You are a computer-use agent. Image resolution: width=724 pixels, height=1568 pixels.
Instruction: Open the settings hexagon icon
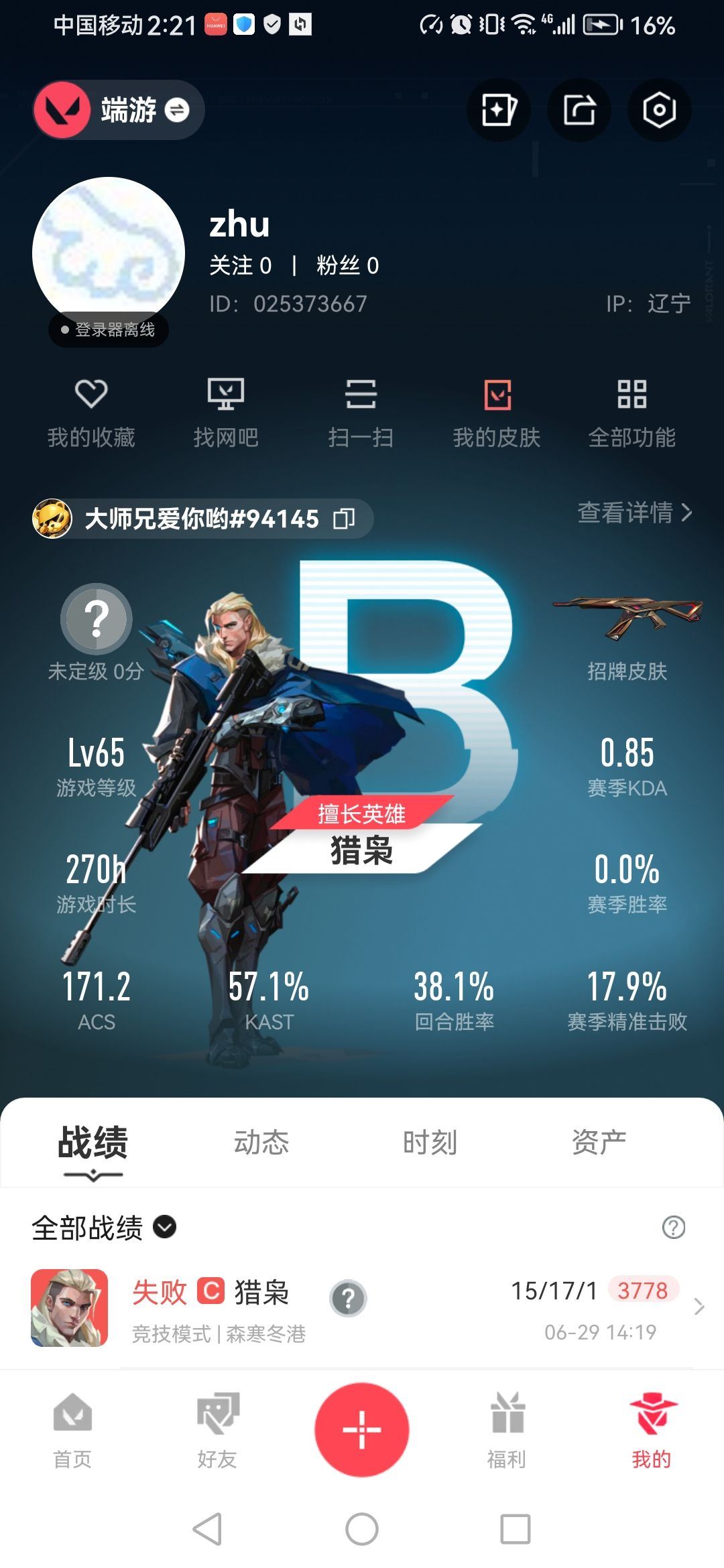click(659, 110)
